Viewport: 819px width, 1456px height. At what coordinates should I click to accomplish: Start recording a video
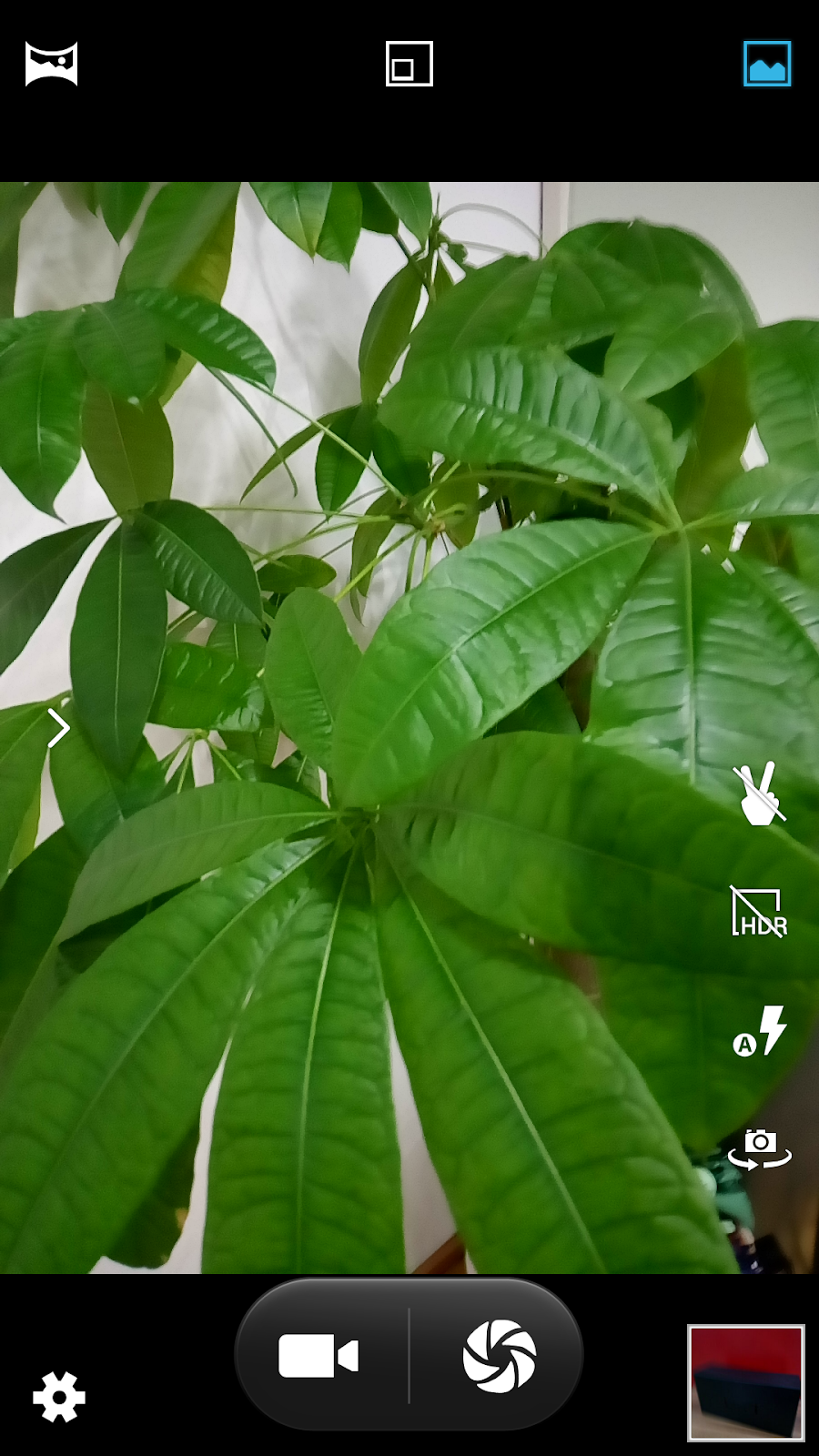point(318,1356)
